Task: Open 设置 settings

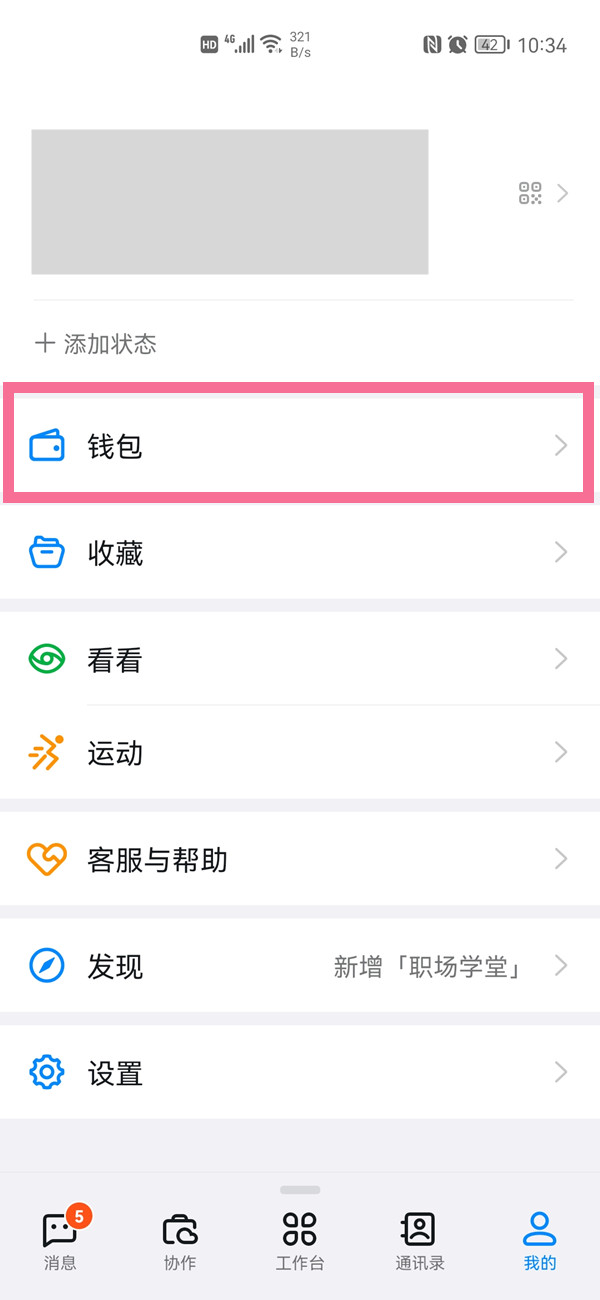Action: [298, 1073]
